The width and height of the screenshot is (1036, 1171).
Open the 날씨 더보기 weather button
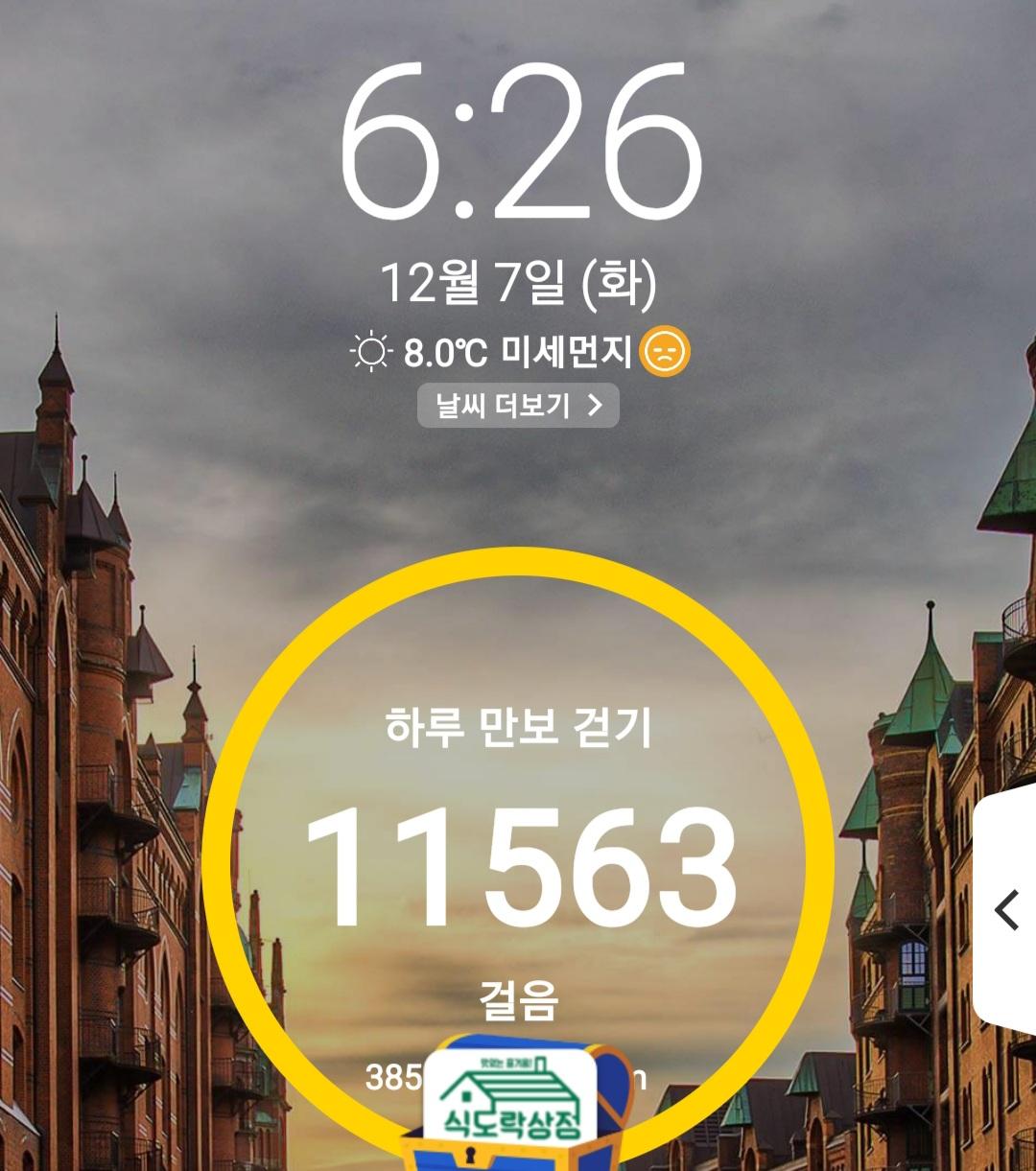click(518, 406)
